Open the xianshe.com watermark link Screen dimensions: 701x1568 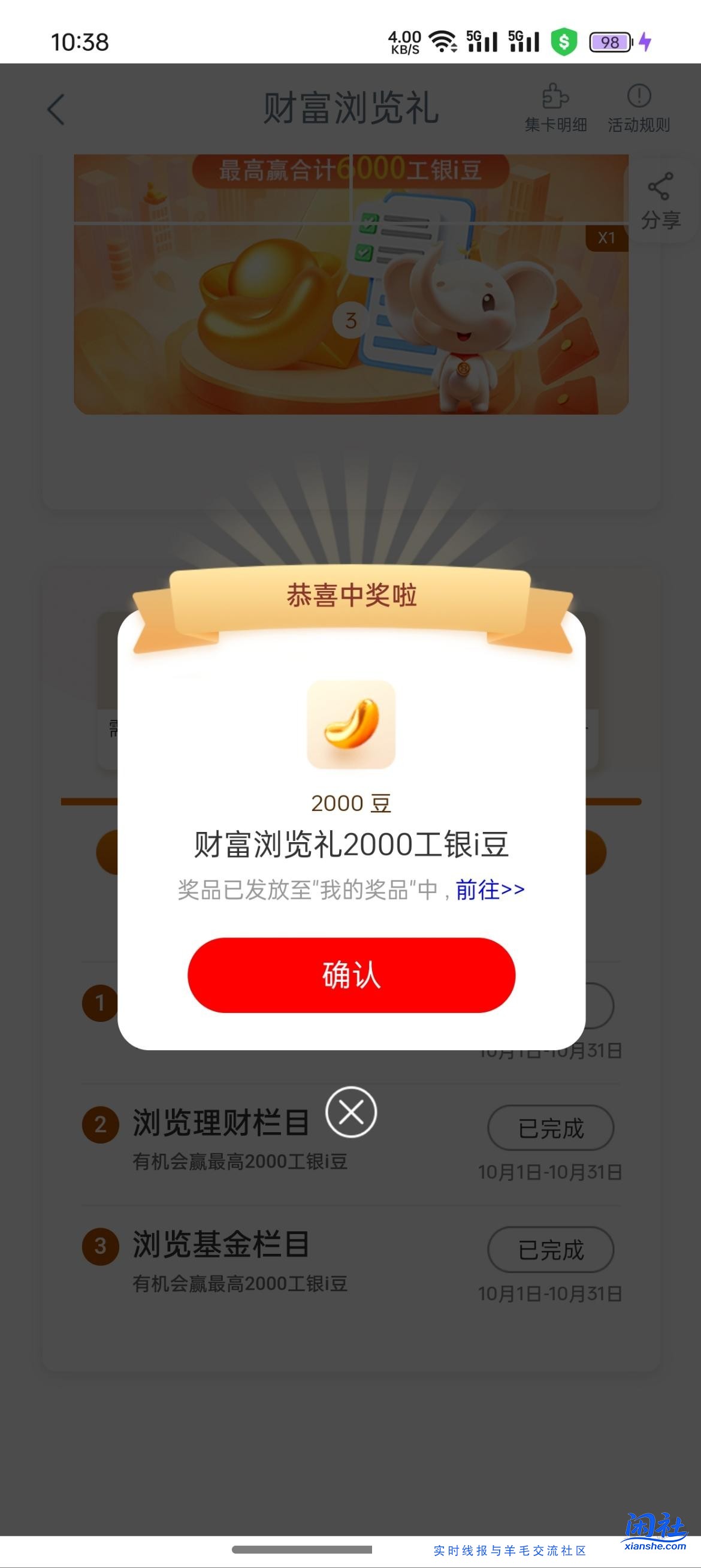coord(656,1536)
